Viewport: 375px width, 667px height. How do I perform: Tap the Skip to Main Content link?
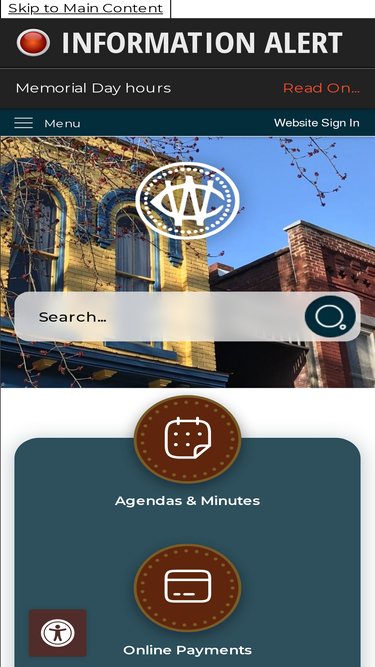85,9
